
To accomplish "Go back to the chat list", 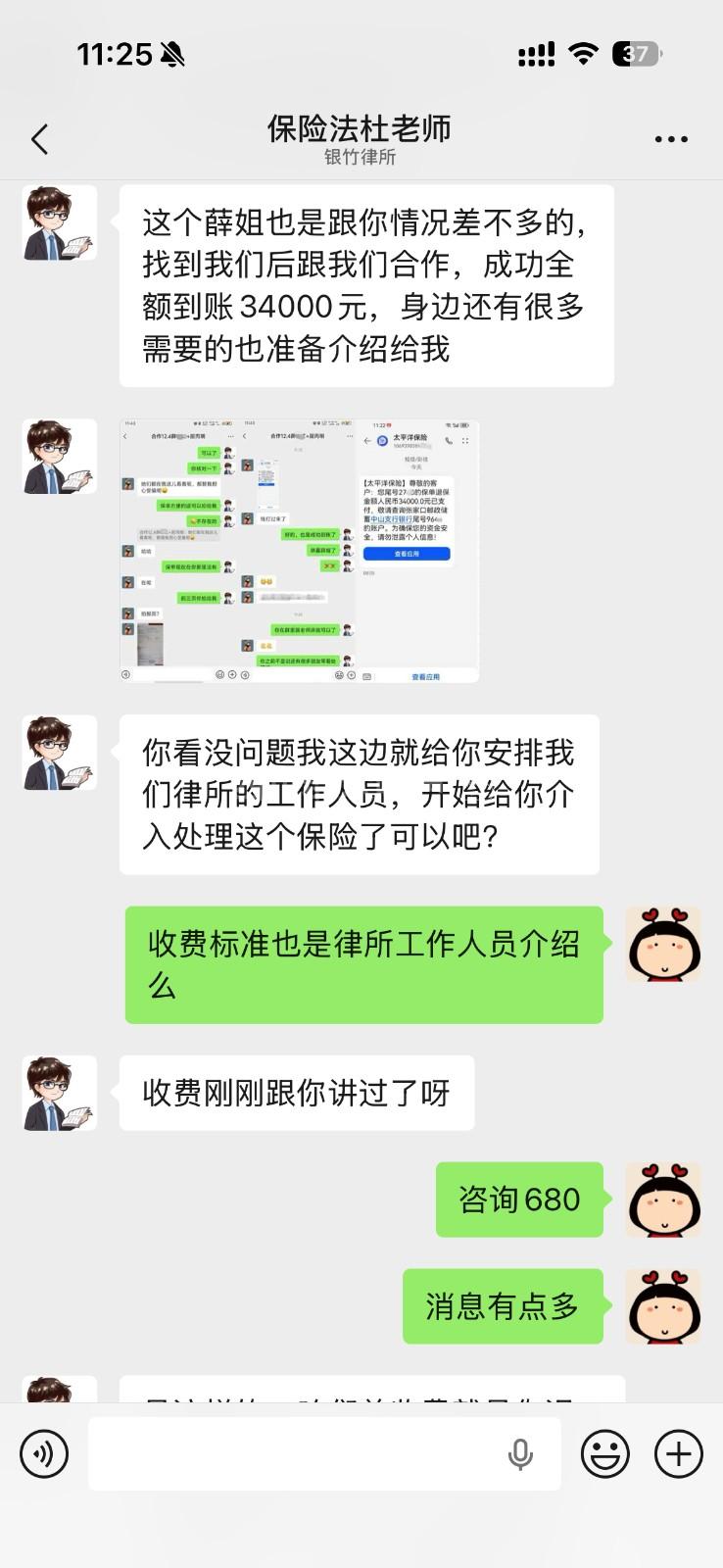I will pos(39,139).
